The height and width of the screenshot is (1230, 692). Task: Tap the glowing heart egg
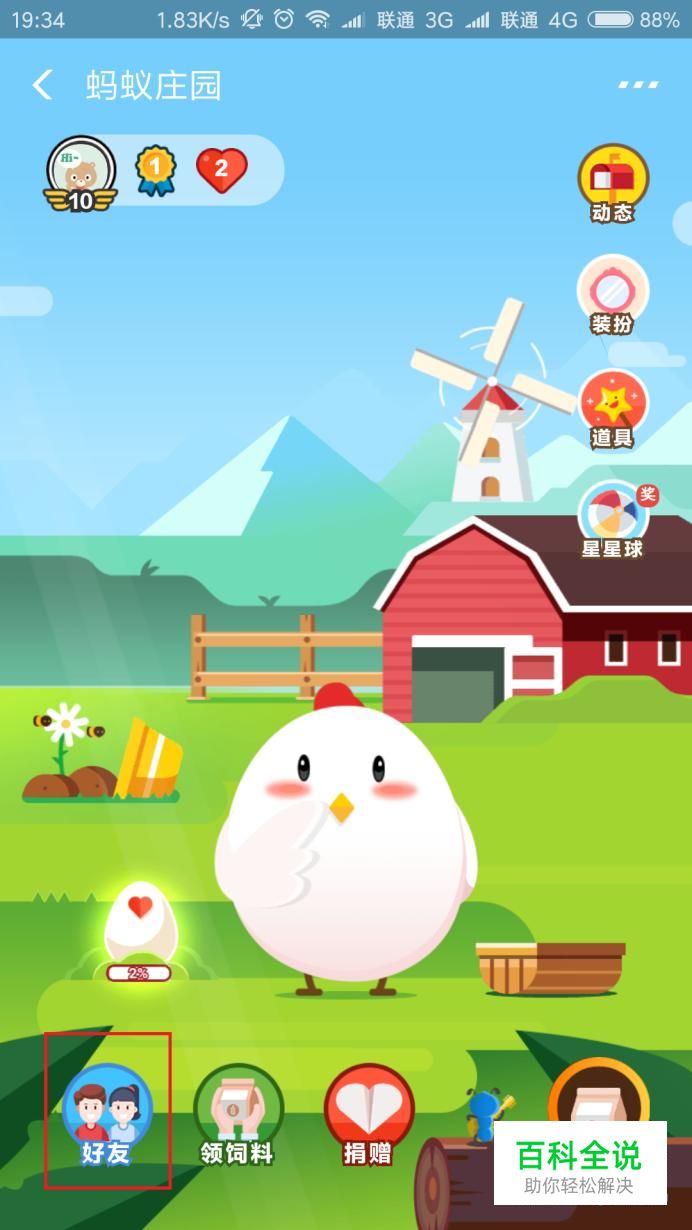coord(141,922)
